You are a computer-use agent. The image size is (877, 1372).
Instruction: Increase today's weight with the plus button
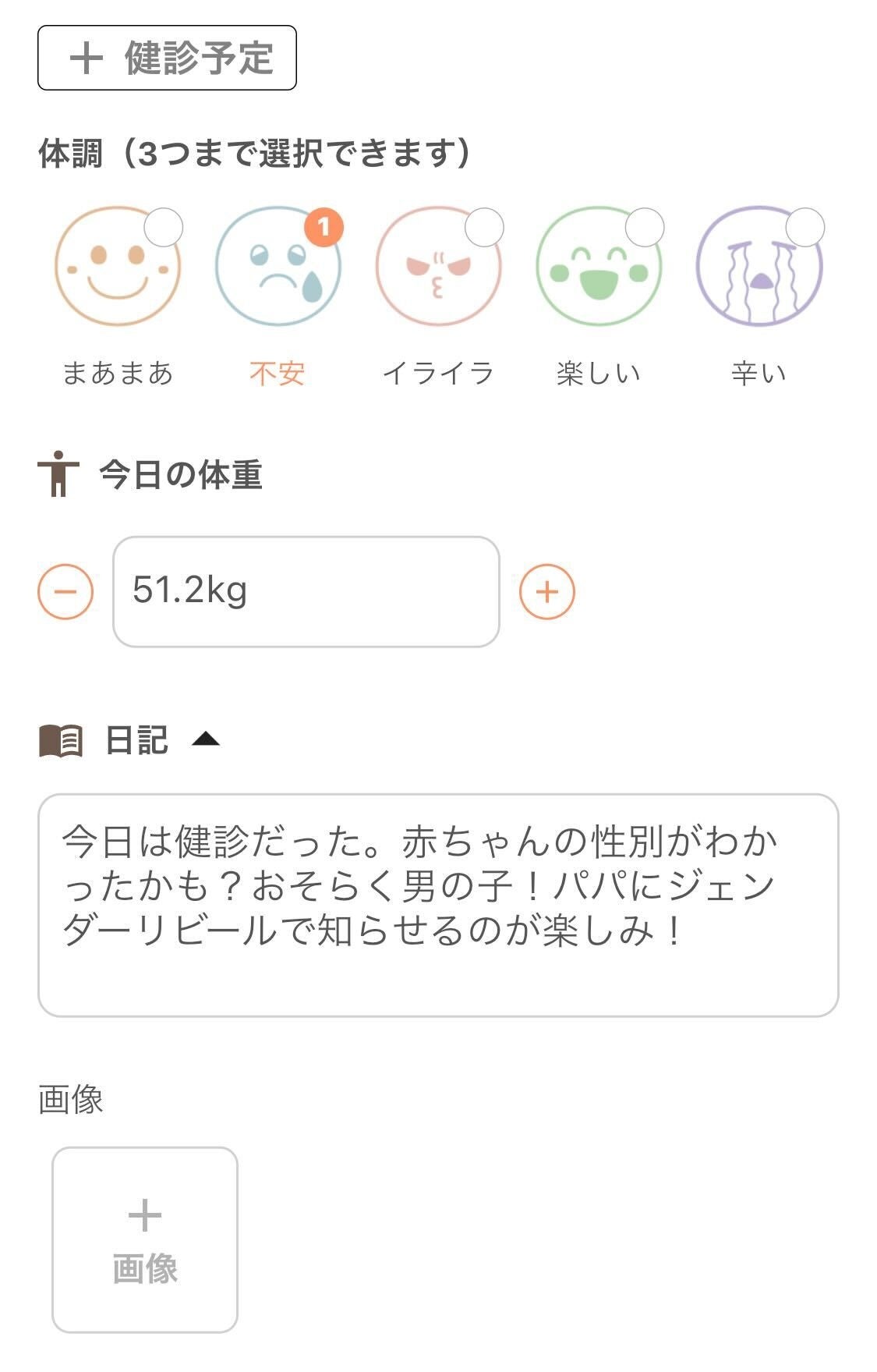coord(547,591)
